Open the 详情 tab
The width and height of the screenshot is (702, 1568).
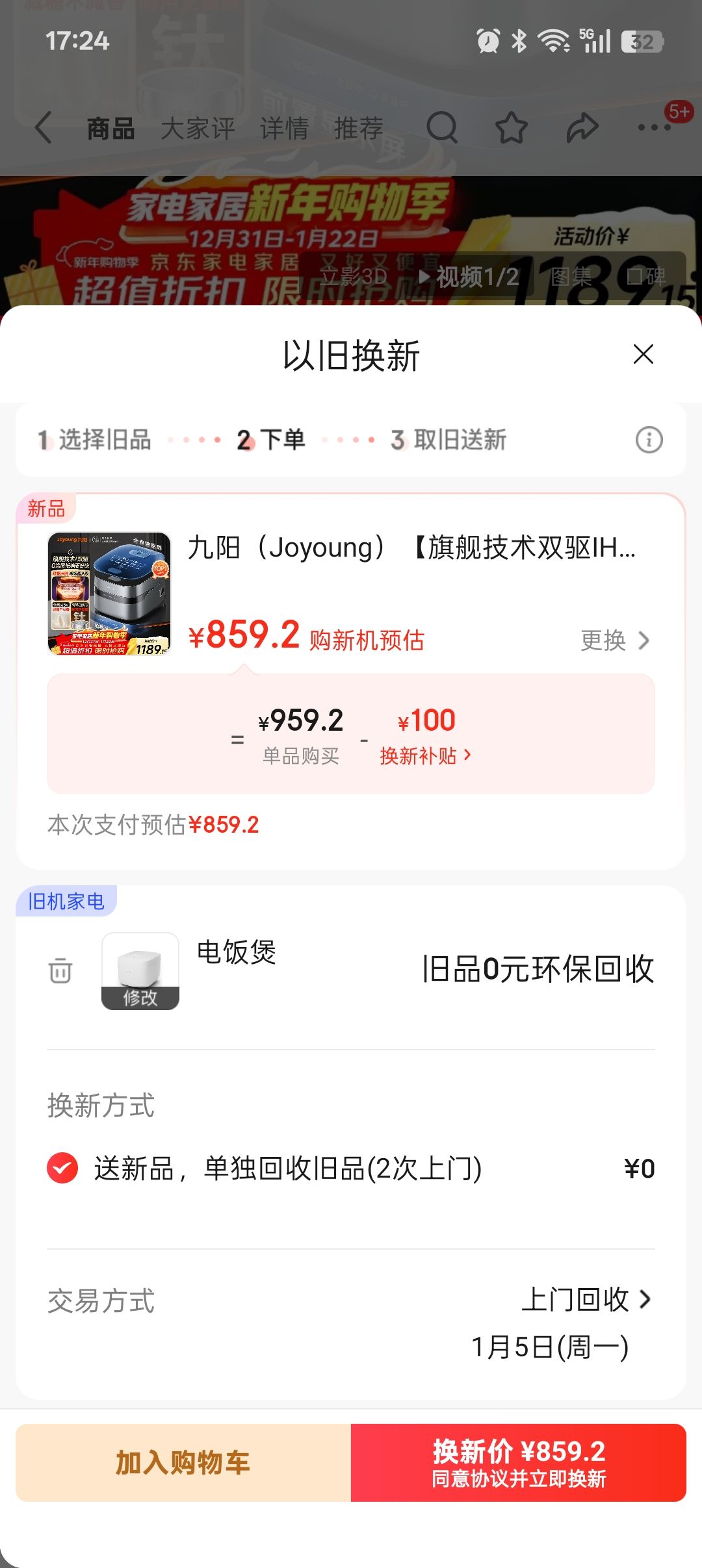[284, 128]
